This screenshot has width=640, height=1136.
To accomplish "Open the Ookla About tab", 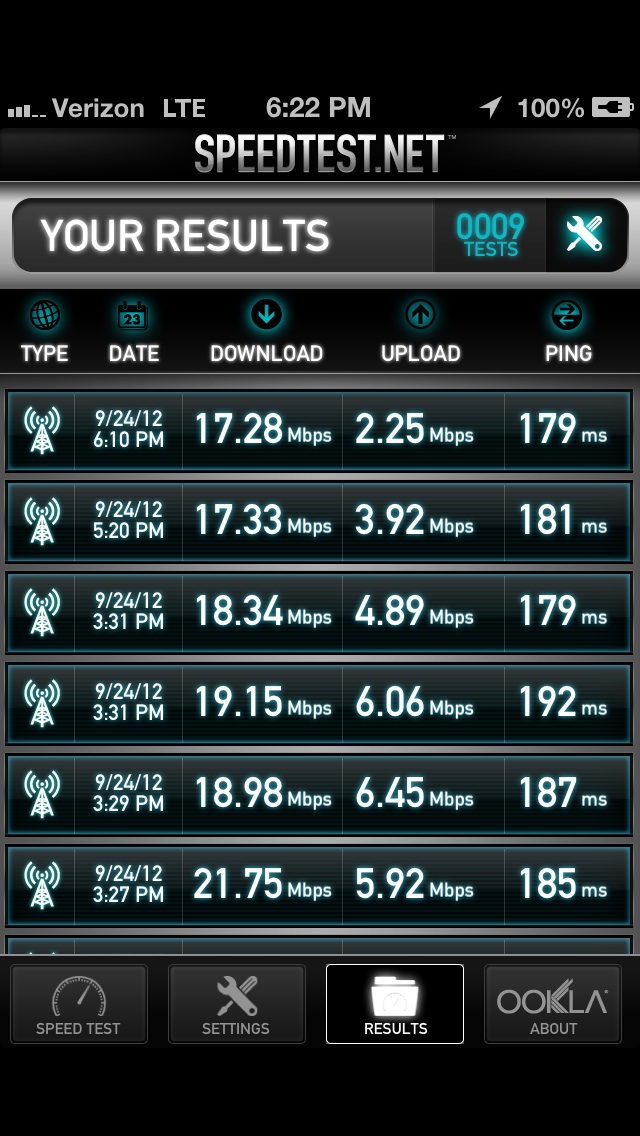I will coord(552,1003).
